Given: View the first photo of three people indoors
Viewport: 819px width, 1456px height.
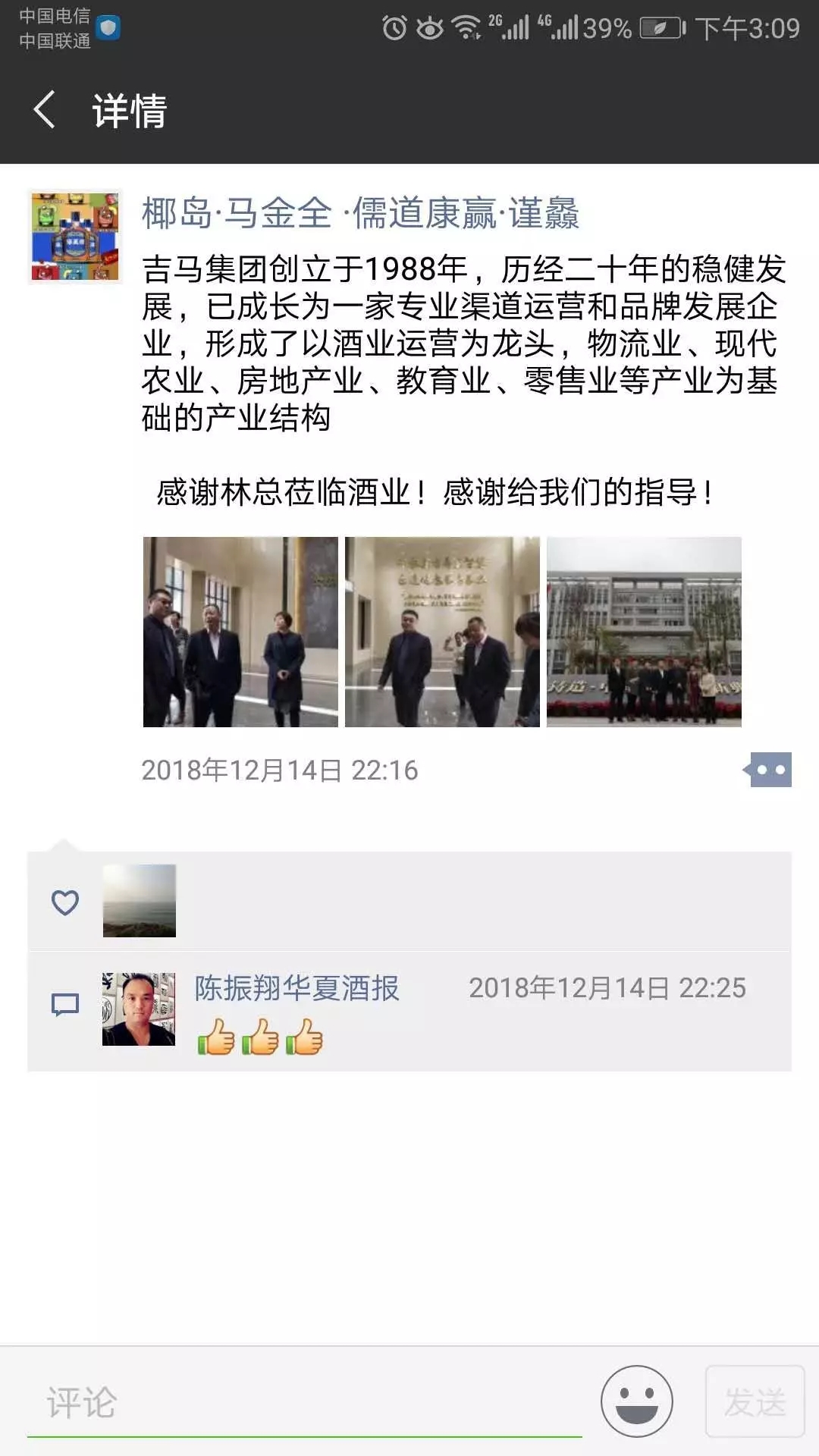Looking at the screenshot, I should (240, 632).
